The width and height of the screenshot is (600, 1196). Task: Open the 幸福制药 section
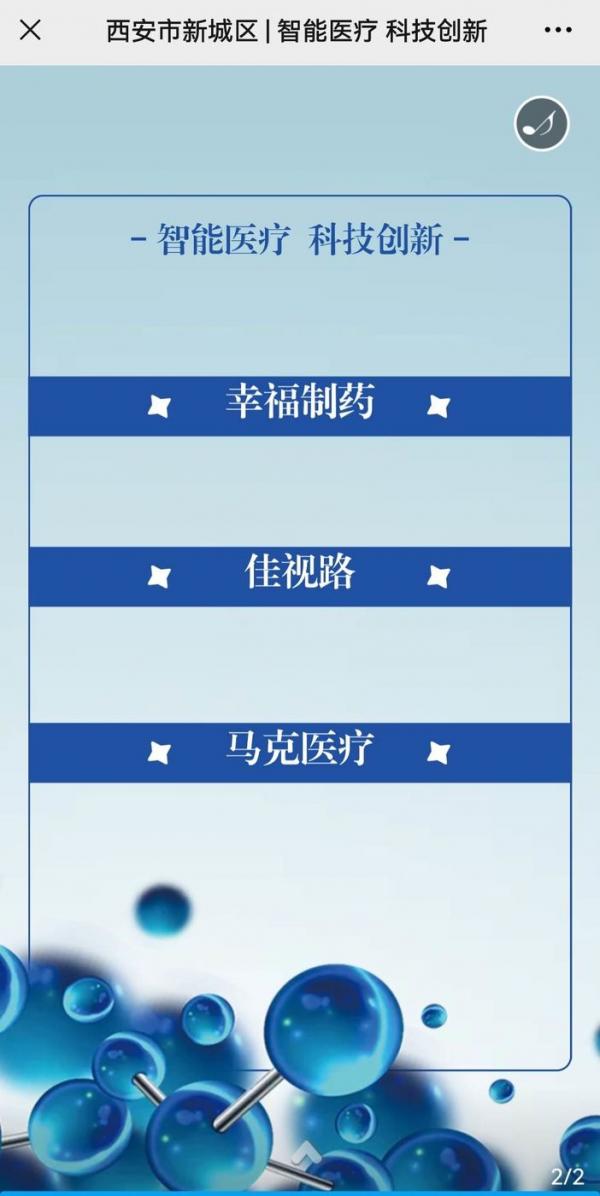pos(300,405)
